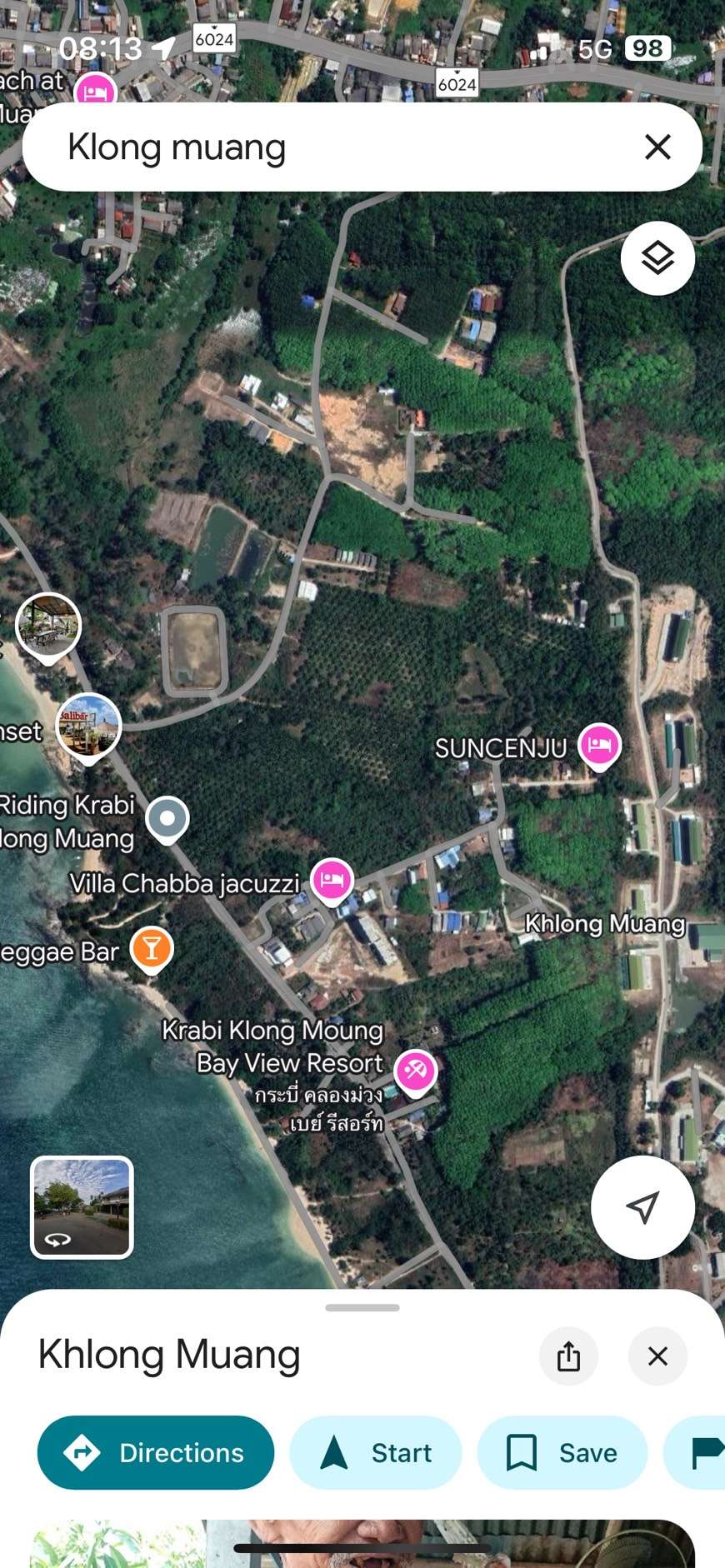Viewport: 725px width, 1568px height.
Task: Tap the Khlong Muang title in the sheet
Action: click(x=168, y=1355)
